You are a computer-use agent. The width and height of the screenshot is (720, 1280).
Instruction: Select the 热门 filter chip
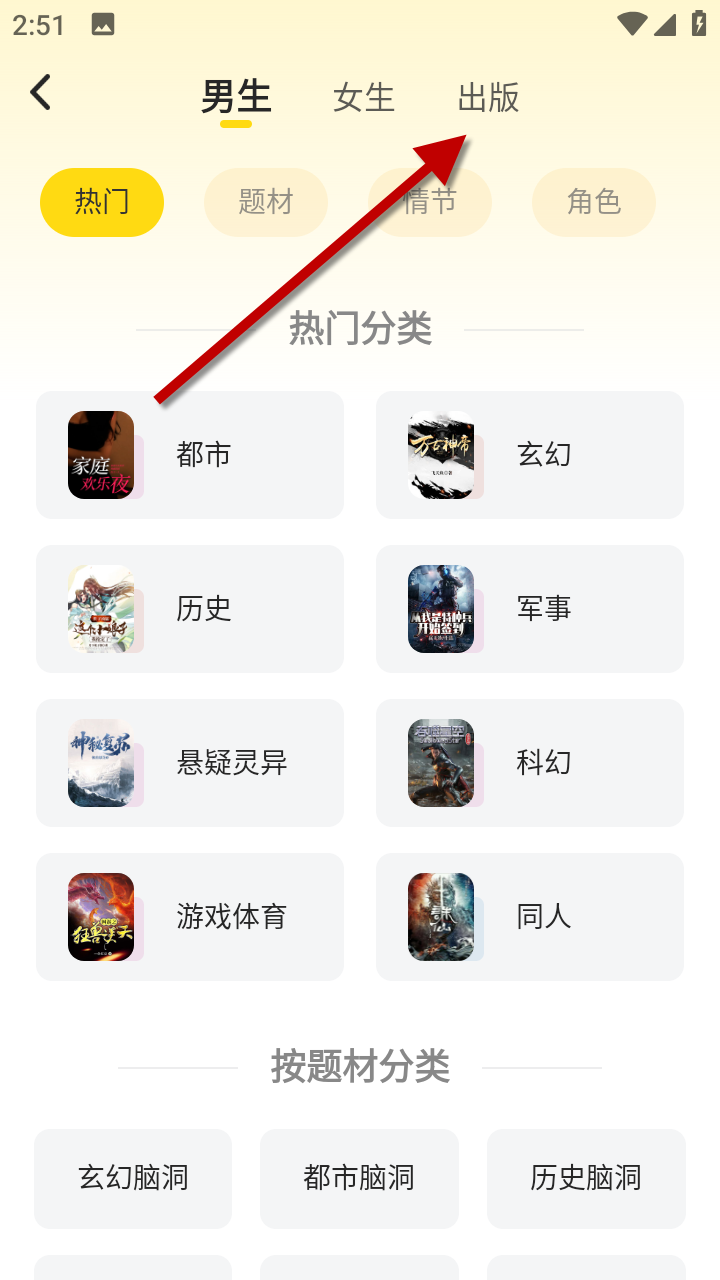coord(102,202)
